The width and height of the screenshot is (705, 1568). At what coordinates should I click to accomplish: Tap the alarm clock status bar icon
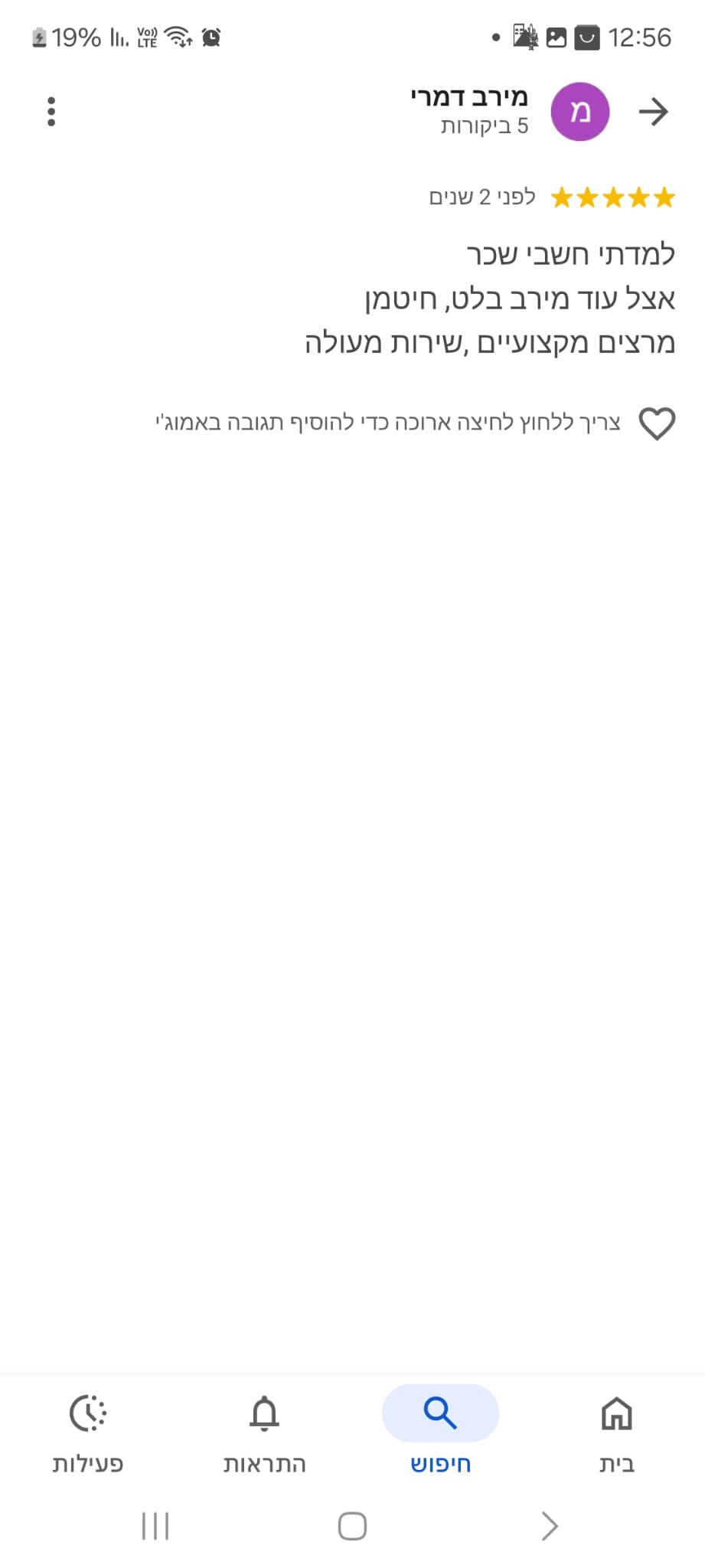tap(212, 37)
